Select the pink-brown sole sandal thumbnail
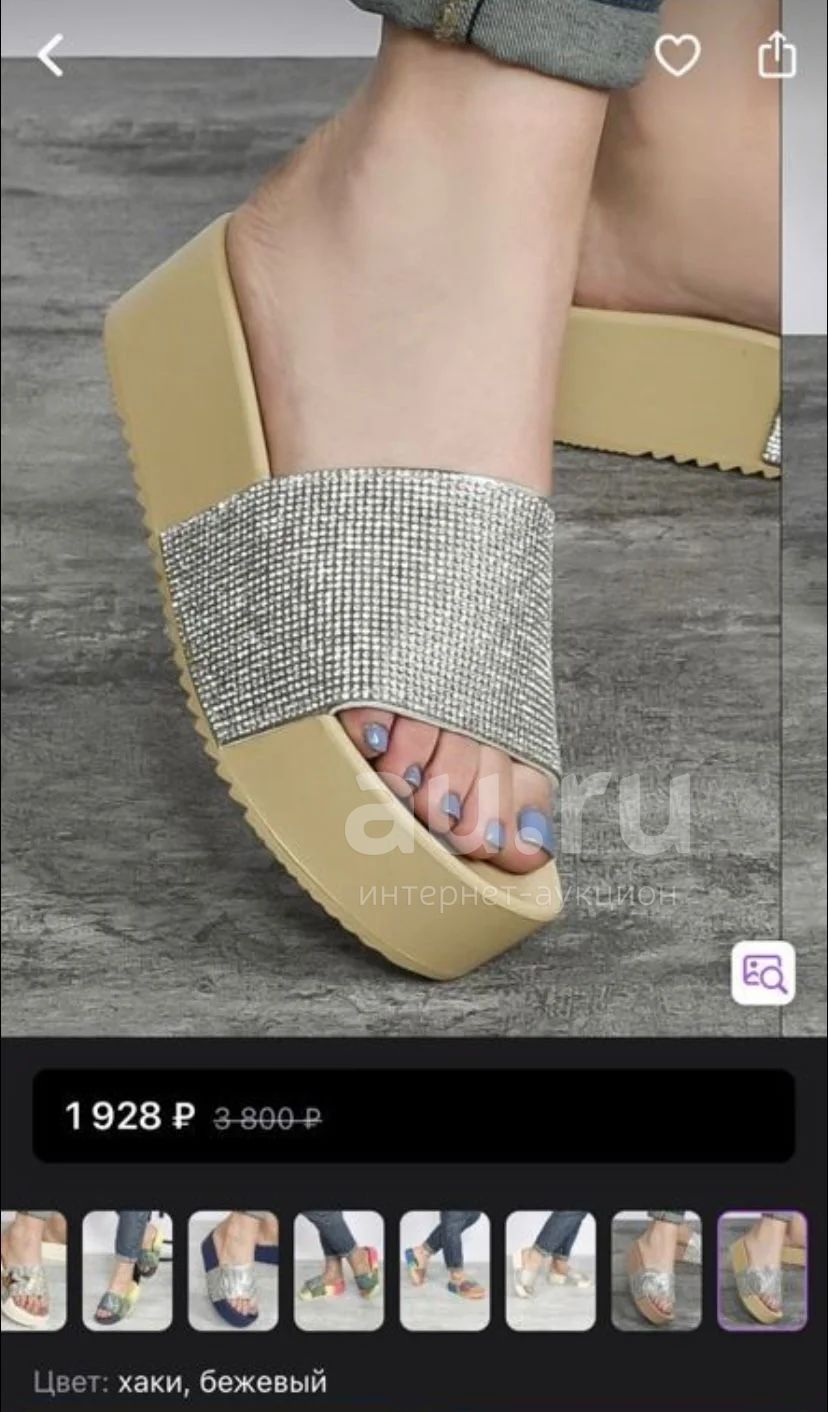 tap(657, 1271)
